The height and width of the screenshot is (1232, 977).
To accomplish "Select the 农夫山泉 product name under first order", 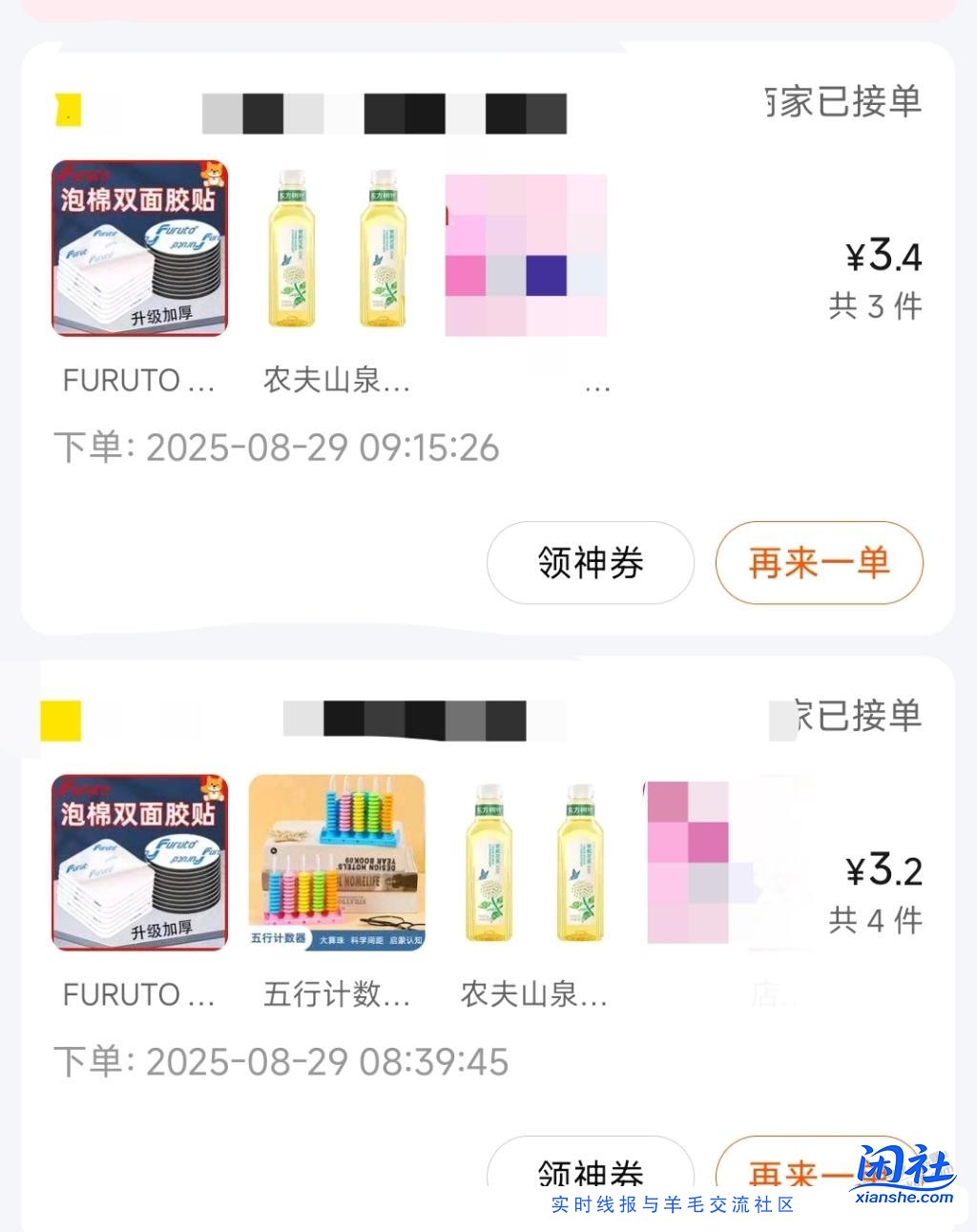I will pos(336,381).
